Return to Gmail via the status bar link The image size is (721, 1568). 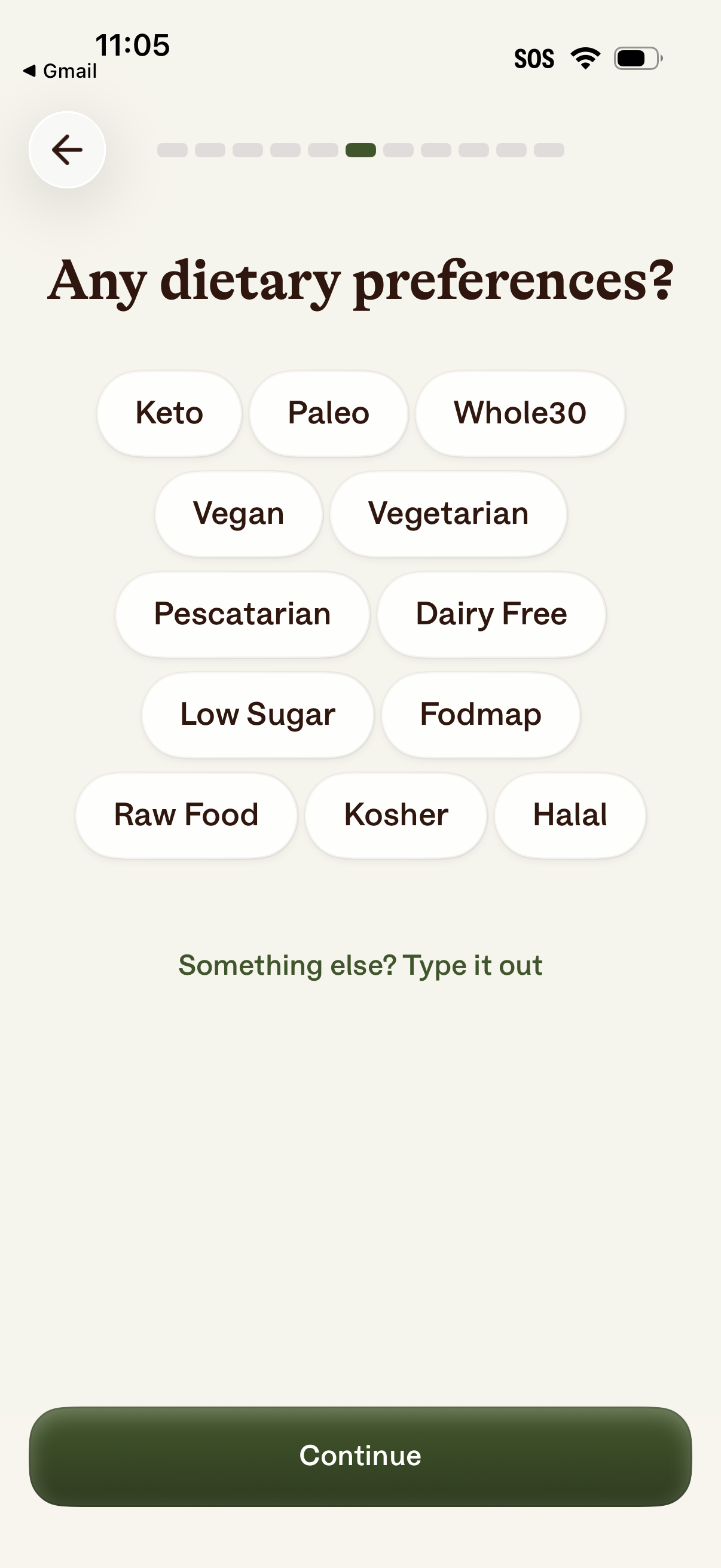60,71
